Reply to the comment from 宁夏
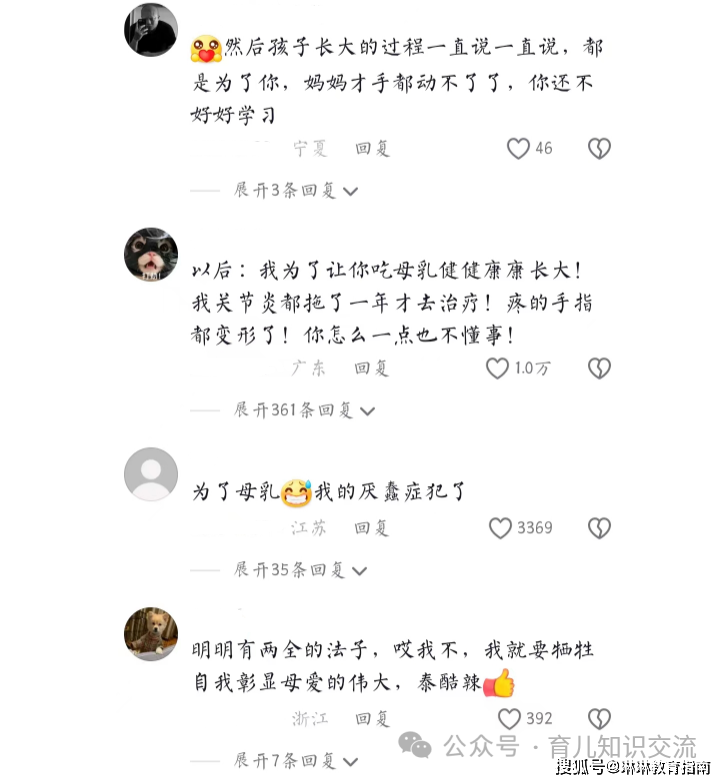This screenshot has height=784, width=725. [x=372, y=149]
